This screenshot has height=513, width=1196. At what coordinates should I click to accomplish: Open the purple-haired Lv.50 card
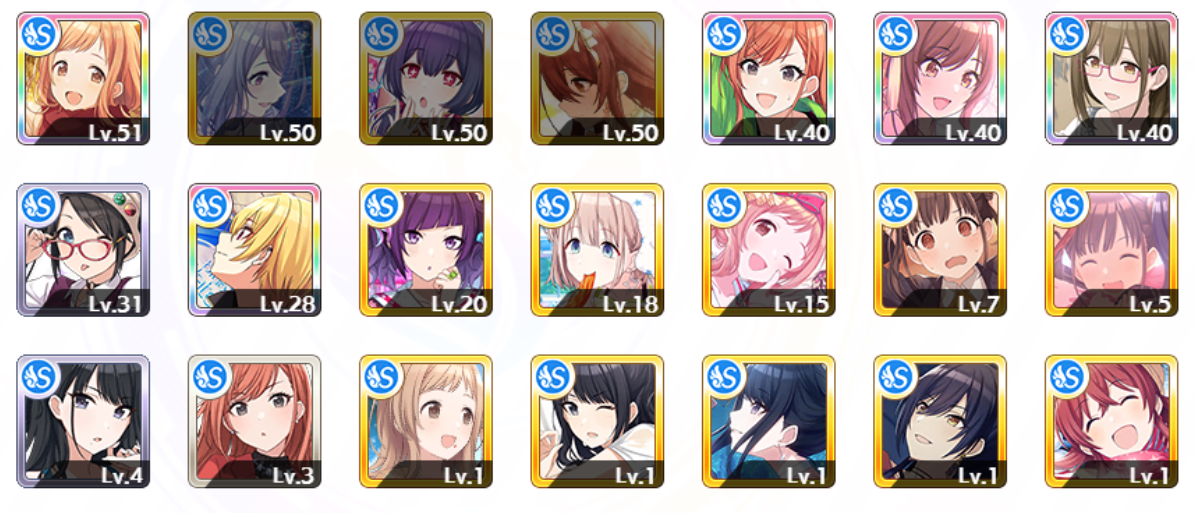(426, 79)
